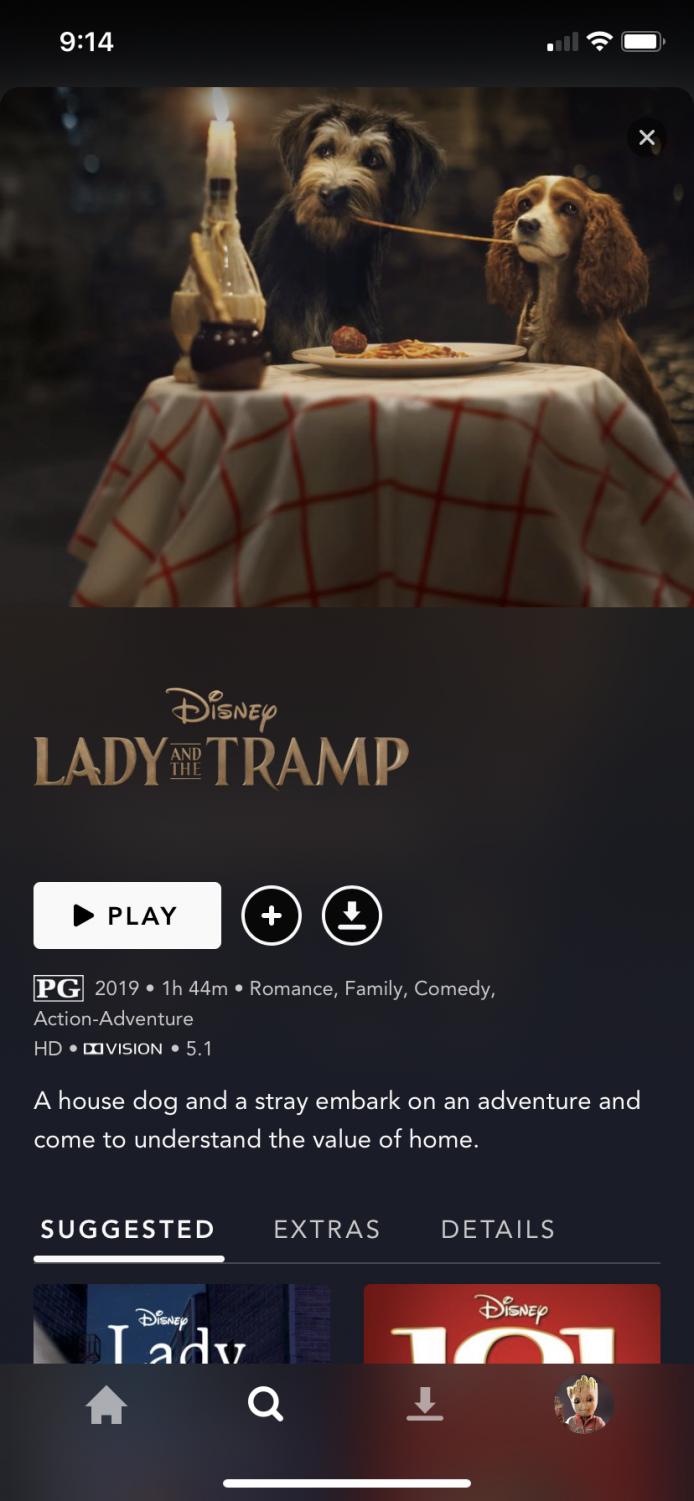Open the profile avatar tab
This screenshot has height=1501, width=694.
click(x=584, y=1404)
